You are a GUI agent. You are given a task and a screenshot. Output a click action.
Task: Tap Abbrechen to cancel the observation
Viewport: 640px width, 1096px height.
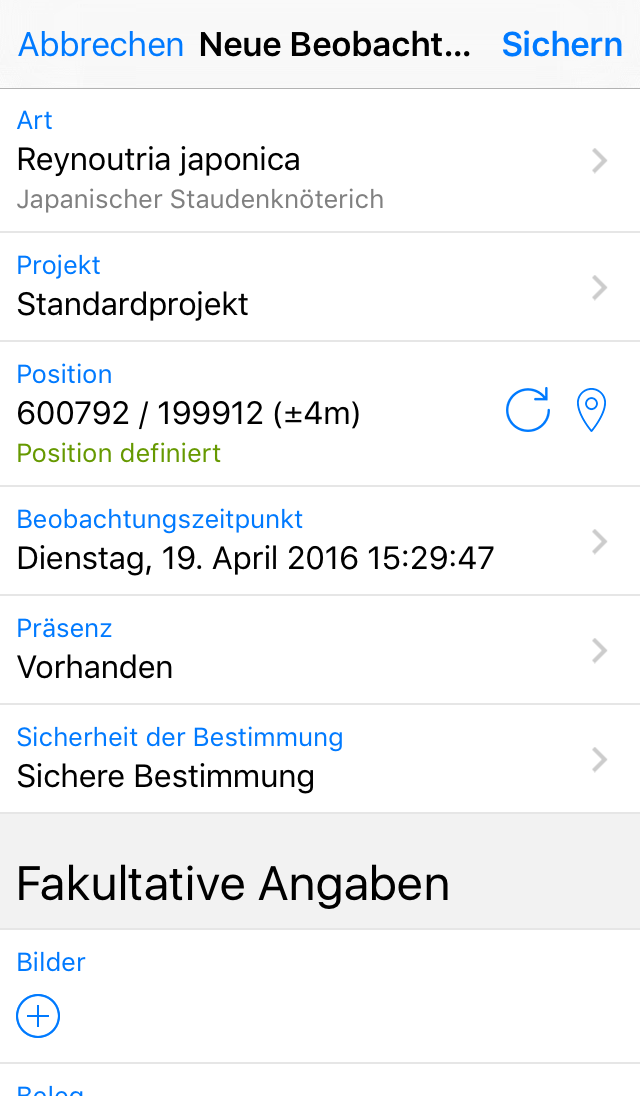[x=101, y=45]
